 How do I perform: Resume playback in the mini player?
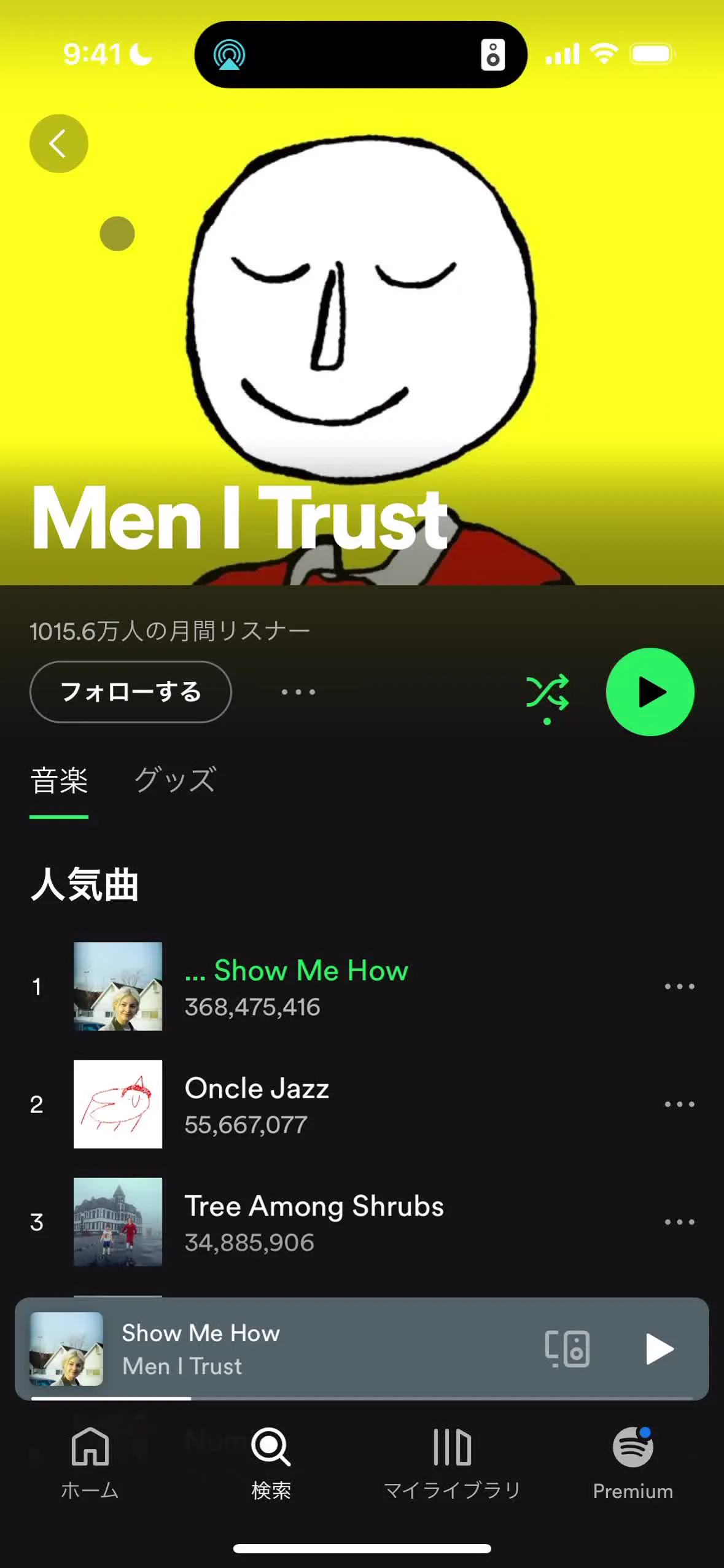659,1349
